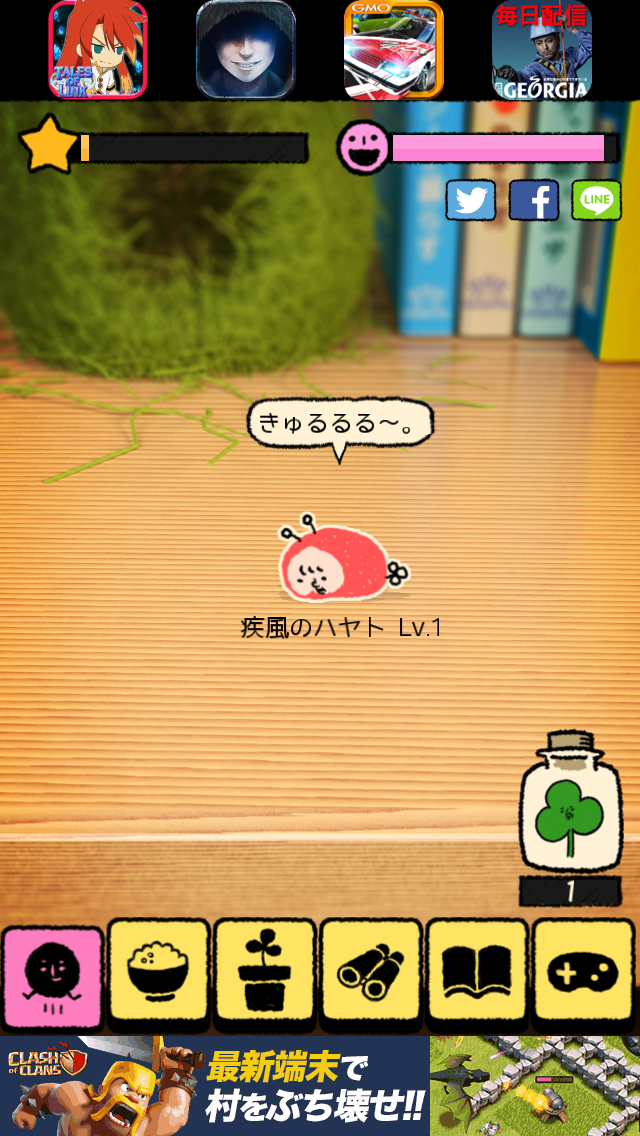The height and width of the screenshot is (1136, 640).
Task: Share via LINE
Action: coord(596,201)
